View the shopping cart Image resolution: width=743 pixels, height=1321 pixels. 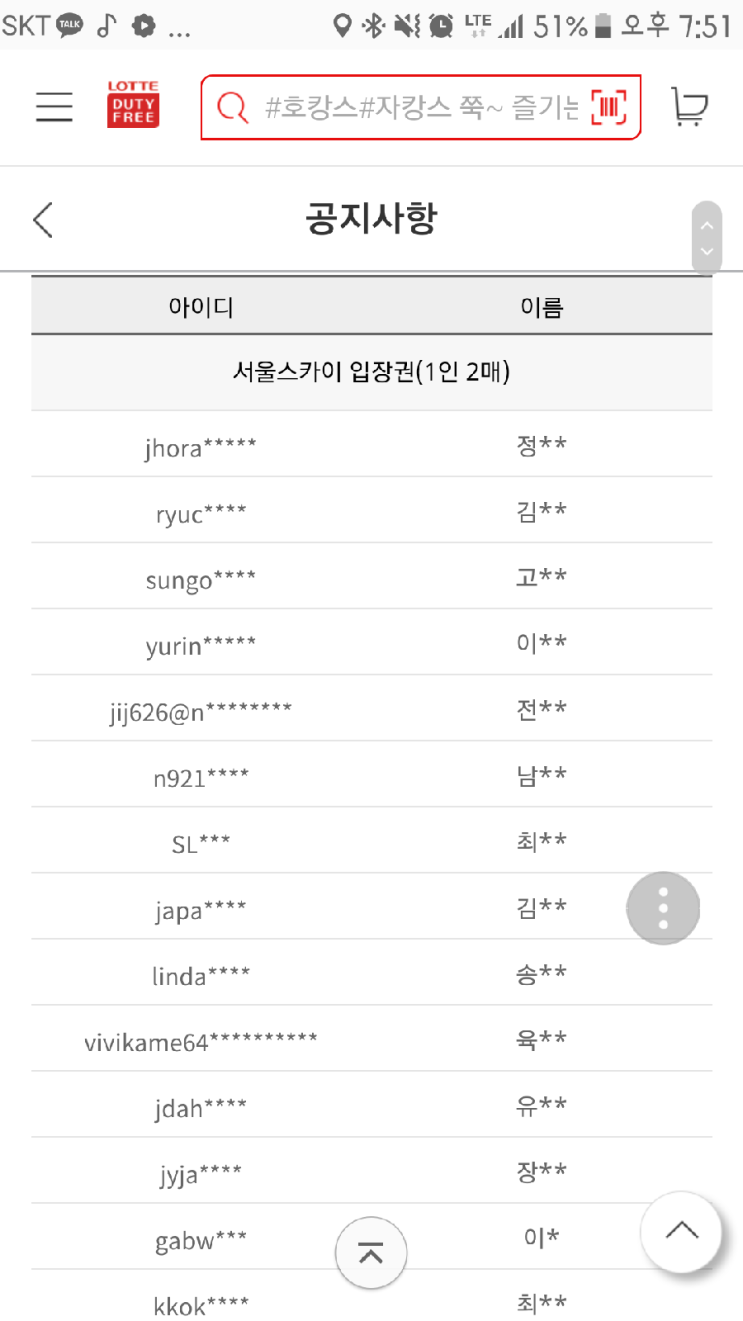tap(689, 107)
